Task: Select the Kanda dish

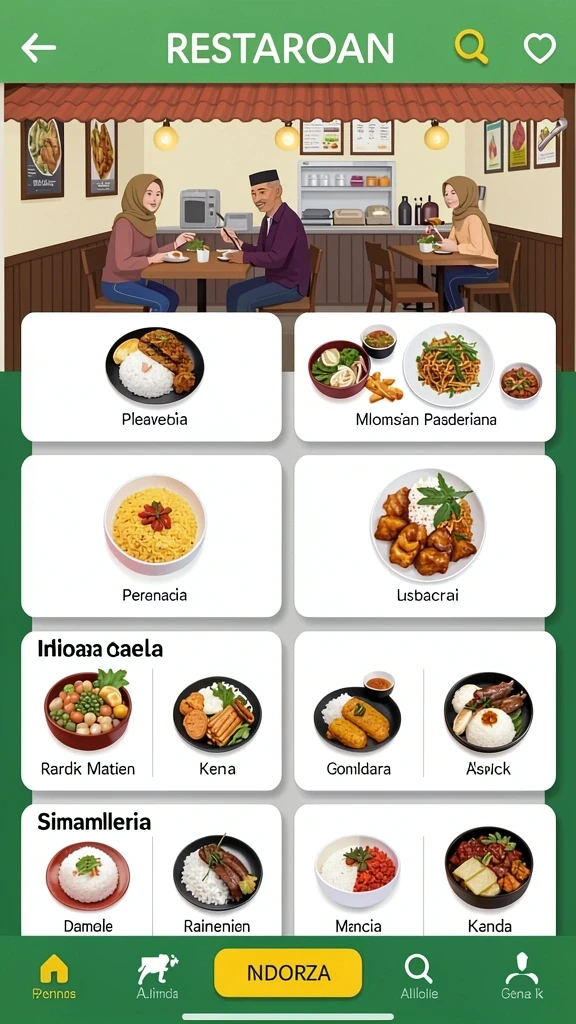Action: [489, 882]
